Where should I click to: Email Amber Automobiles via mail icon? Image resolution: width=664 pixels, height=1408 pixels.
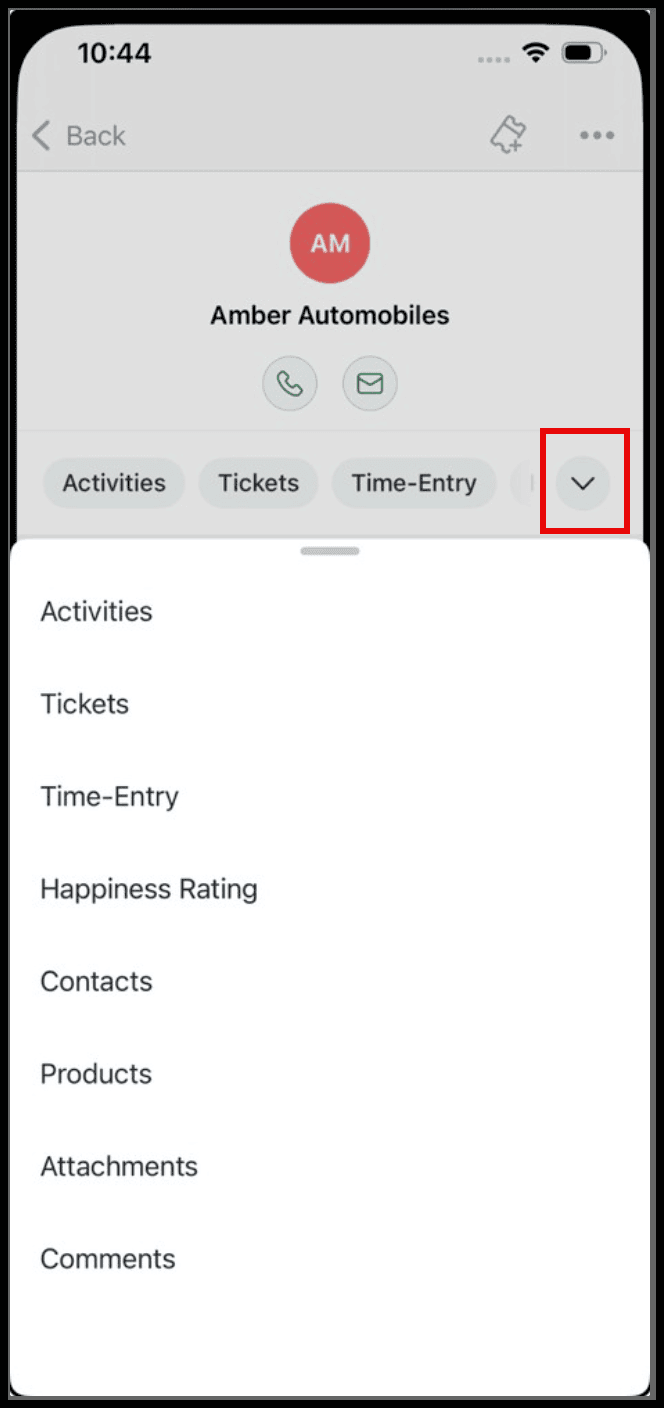[x=370, y=384]
